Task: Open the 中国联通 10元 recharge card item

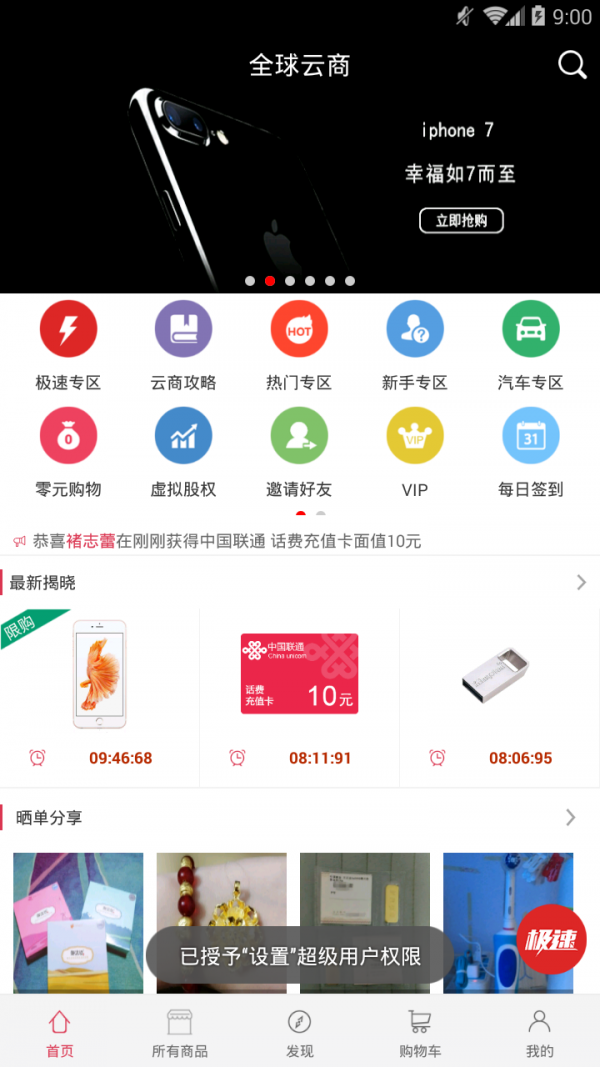Action: 299,673
